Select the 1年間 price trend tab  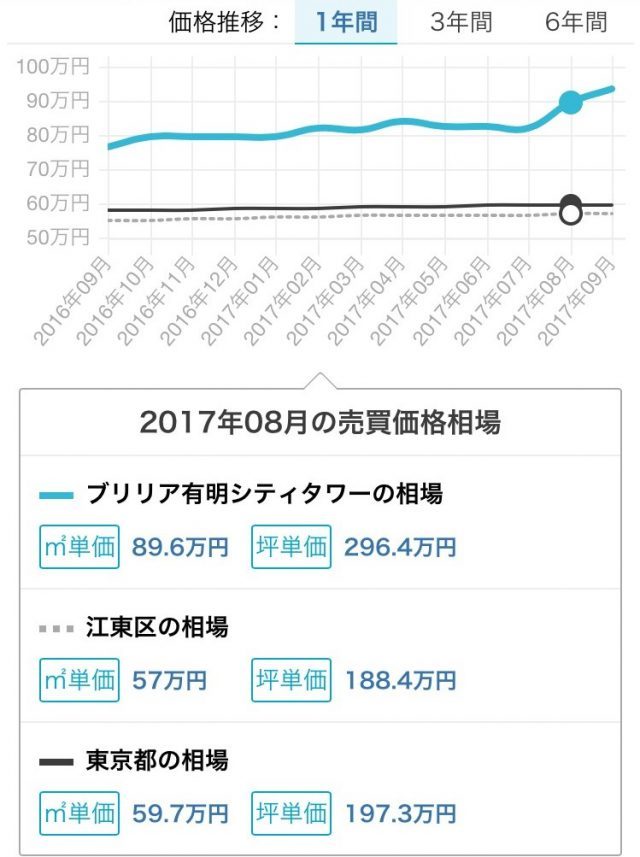coord(346,22)
